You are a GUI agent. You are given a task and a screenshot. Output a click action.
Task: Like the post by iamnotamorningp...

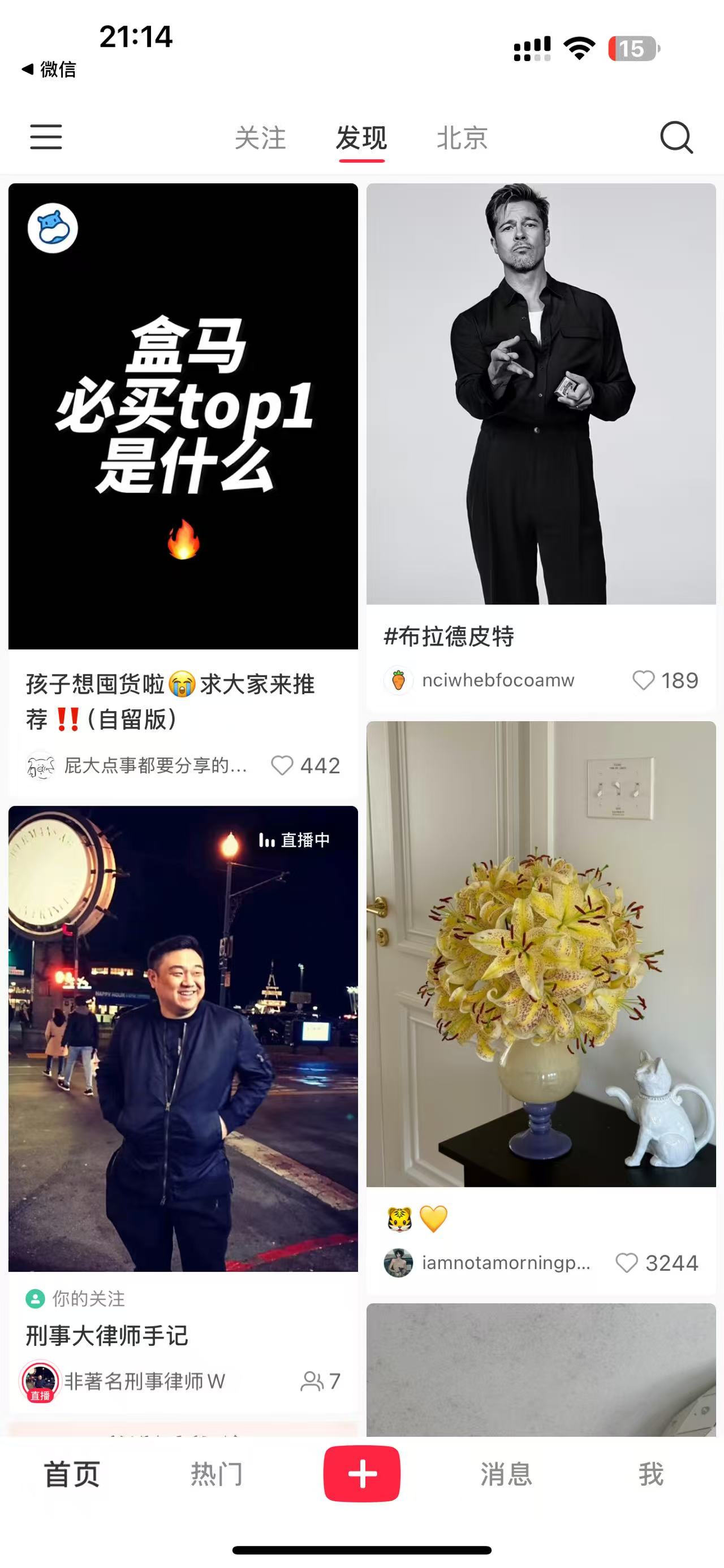[x=627, y=1263]
